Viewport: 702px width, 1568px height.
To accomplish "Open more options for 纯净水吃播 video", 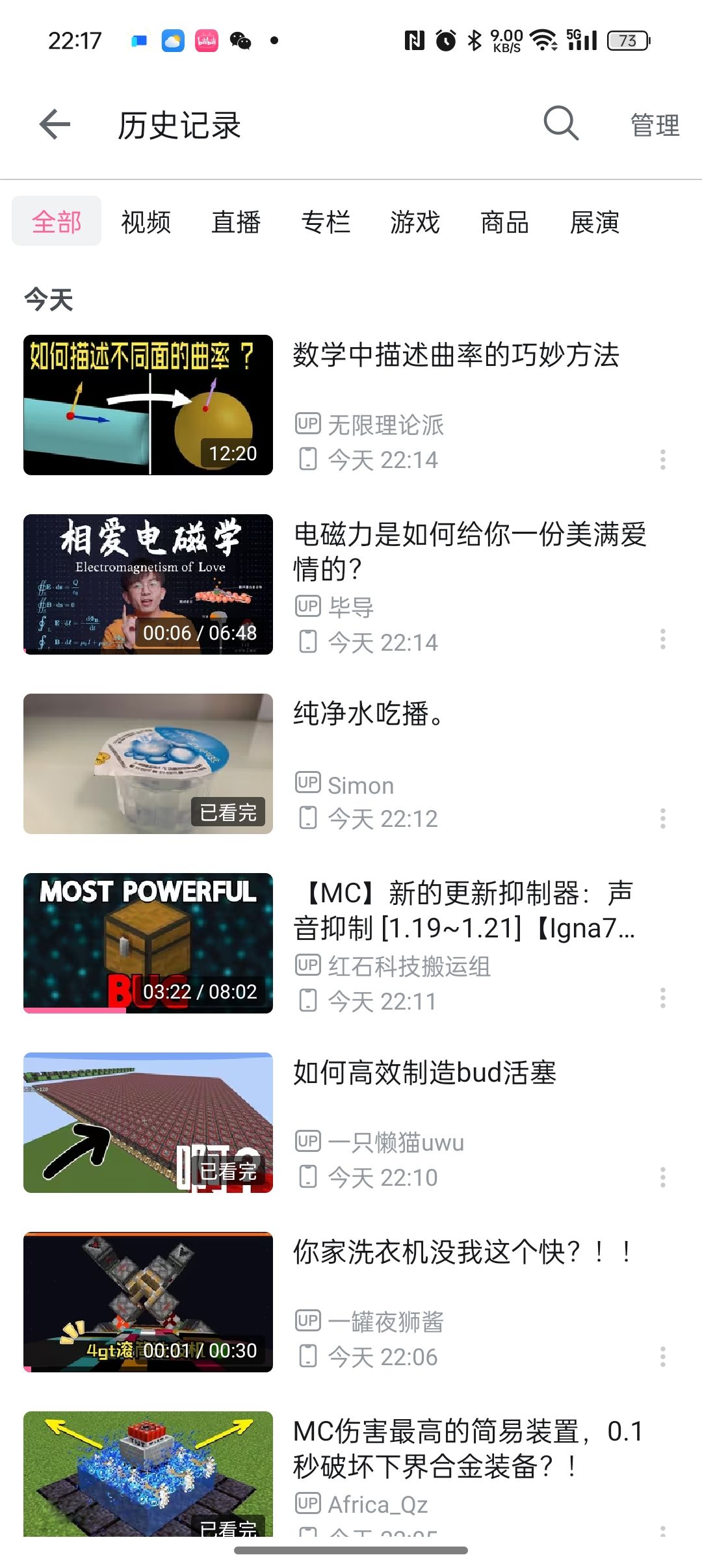I will (662, 818).
